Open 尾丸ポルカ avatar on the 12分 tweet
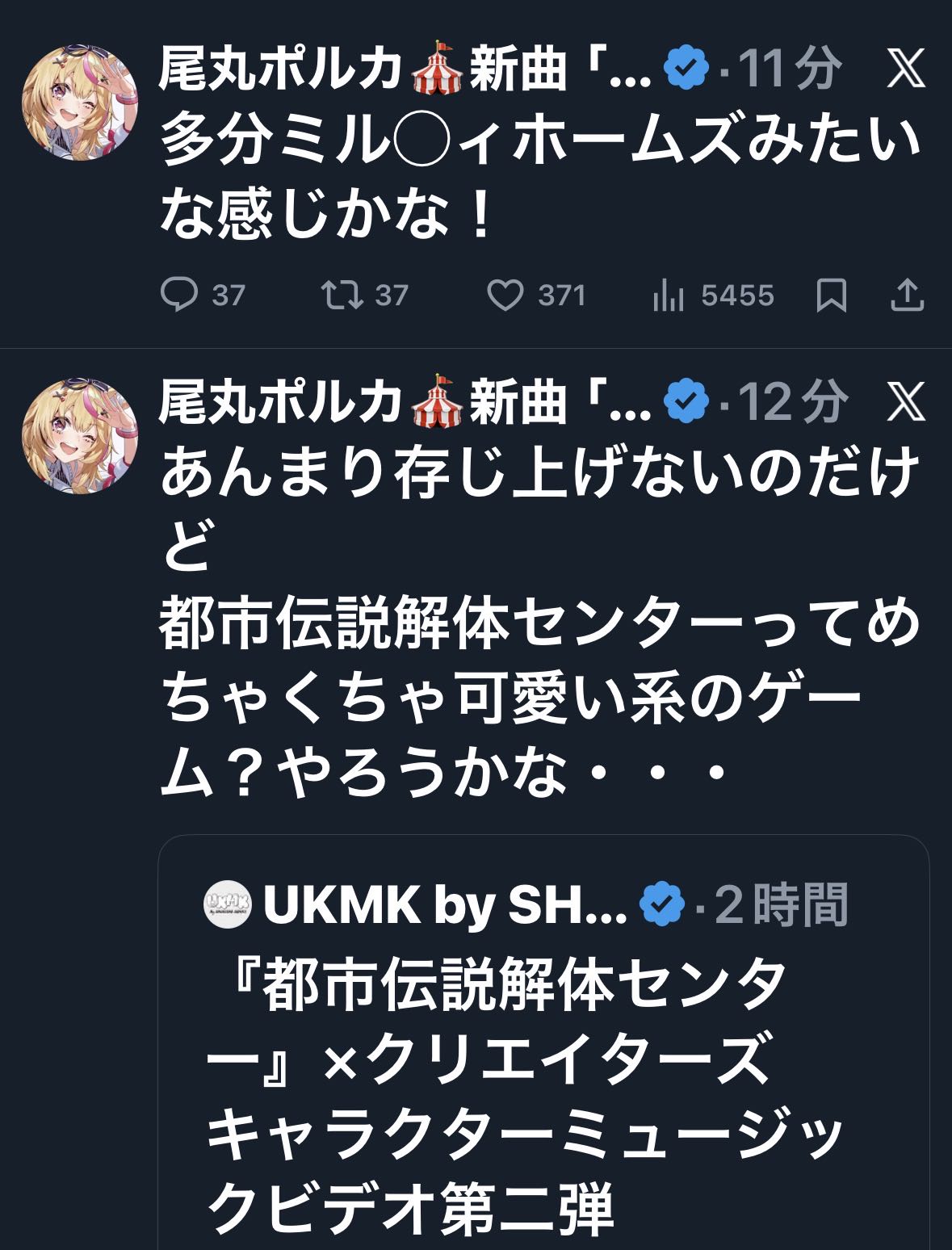The width and height of the screenshot is (952, 1250). (79, 435)
